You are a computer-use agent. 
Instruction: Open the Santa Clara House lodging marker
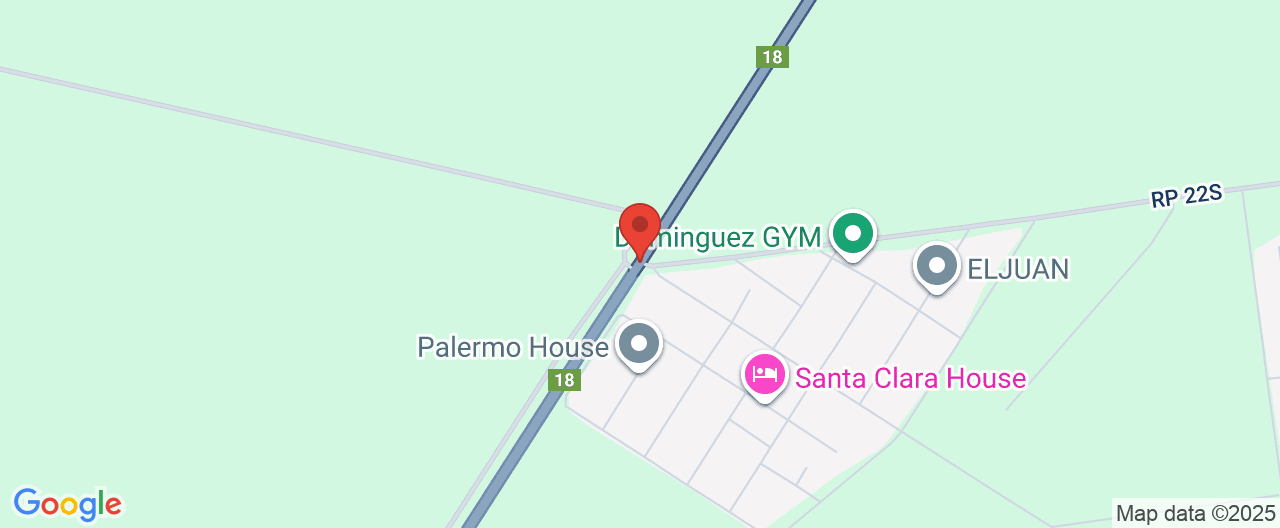click(765, 376)
